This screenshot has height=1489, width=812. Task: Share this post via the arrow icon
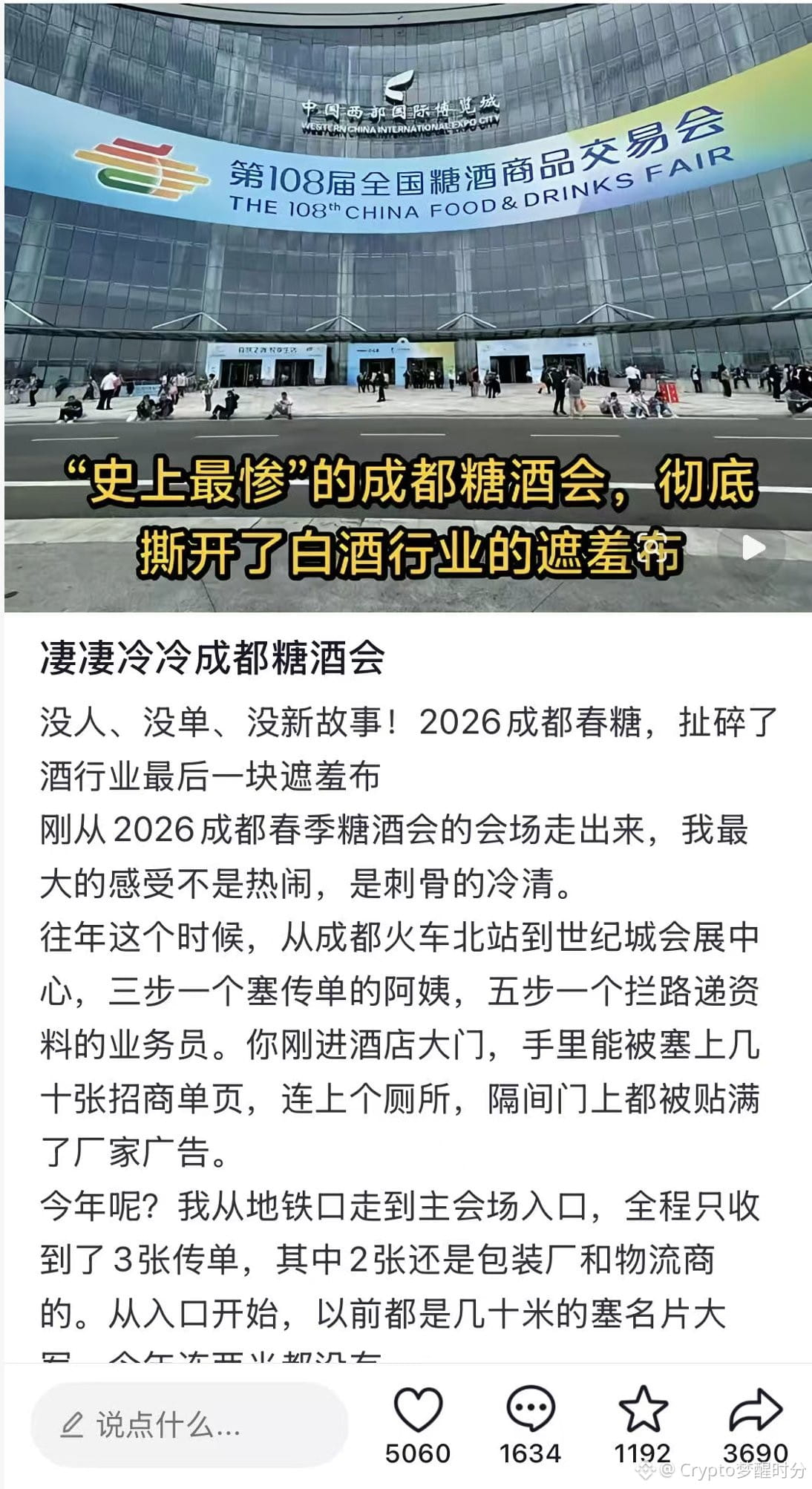756,1410
